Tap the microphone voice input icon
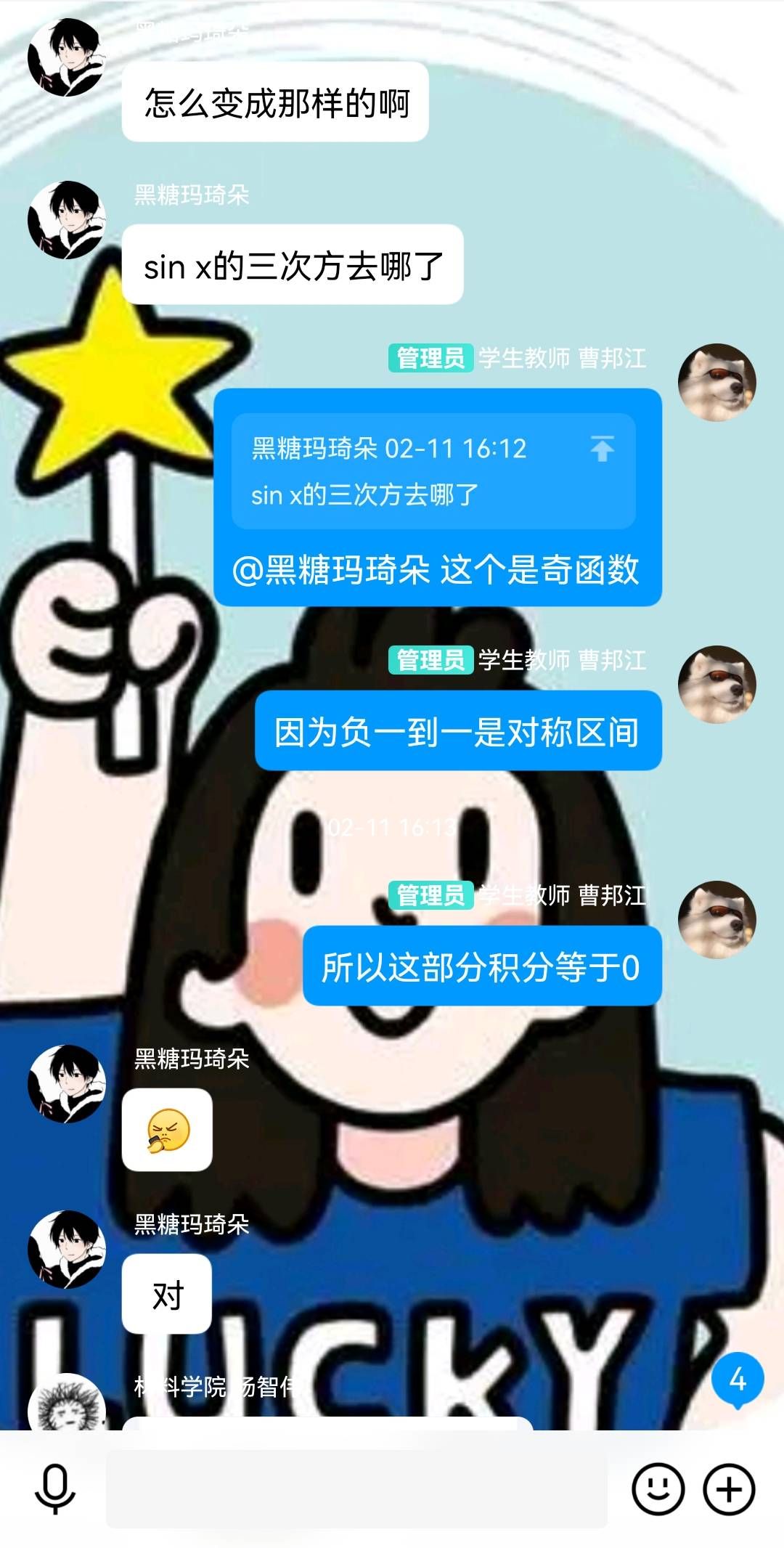This screenshot has height=1548, width=784. [x=55, y=1489]
